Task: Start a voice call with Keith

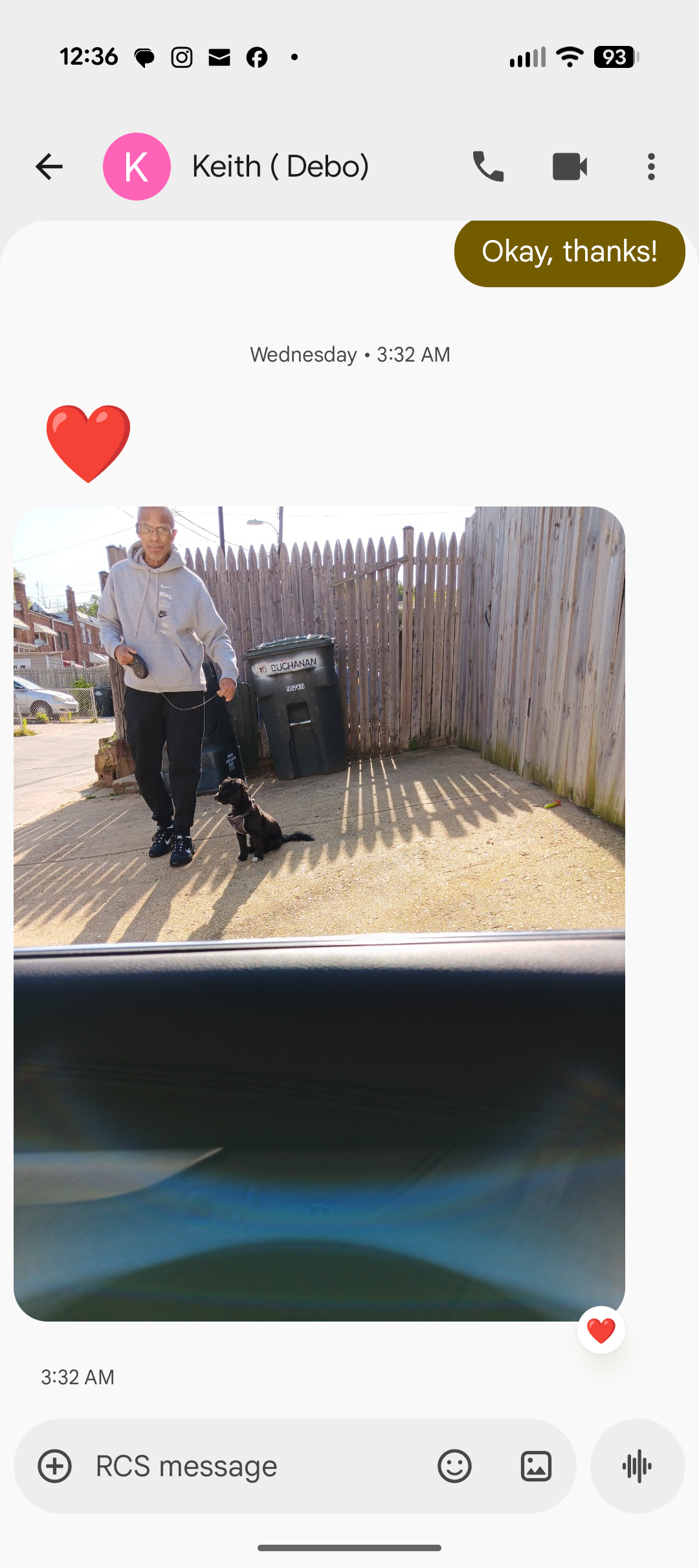Action: click(488, 167)
